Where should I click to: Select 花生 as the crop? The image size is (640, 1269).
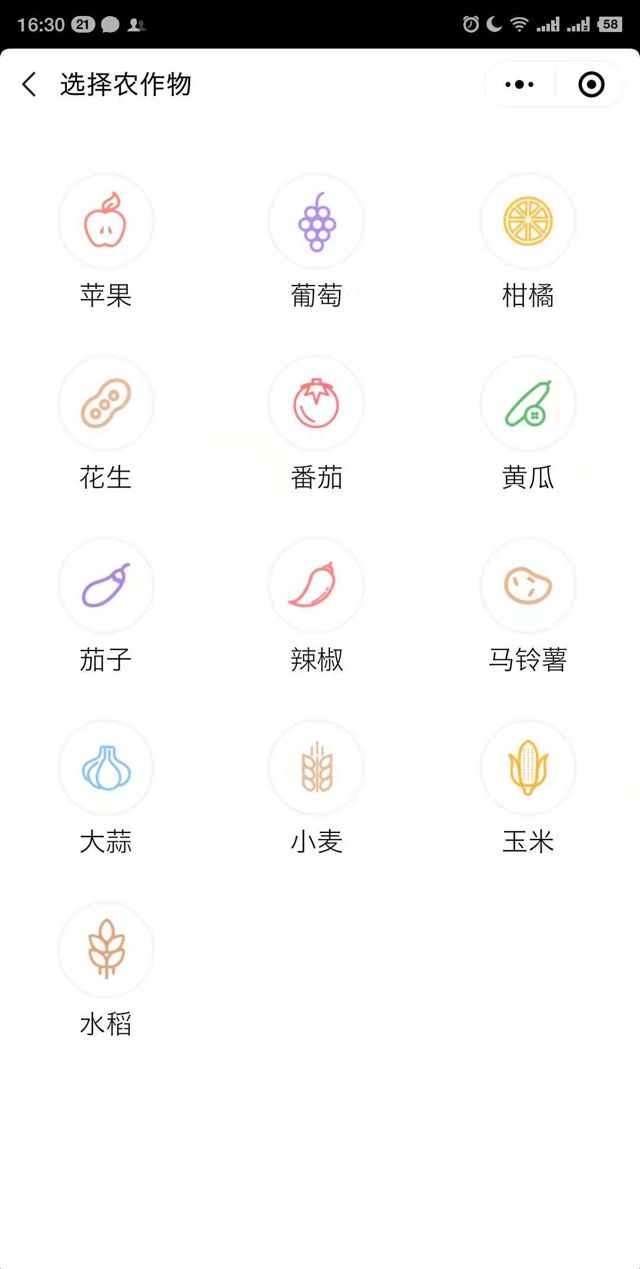coord(106,404)
